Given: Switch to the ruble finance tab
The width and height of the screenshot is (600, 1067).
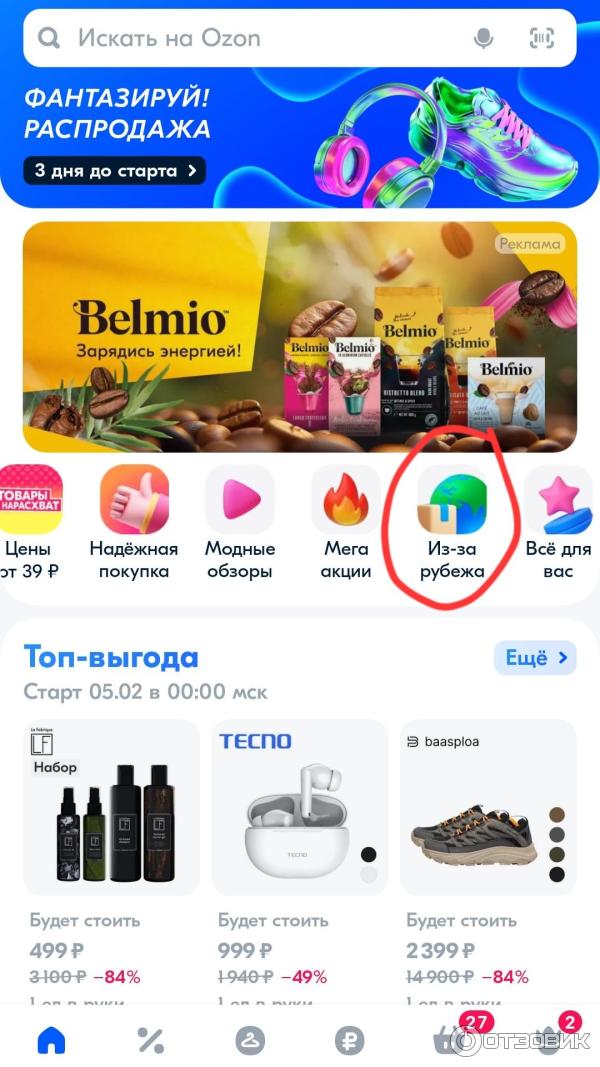Looking at the screenshot, I should (x=349, y=1040).
